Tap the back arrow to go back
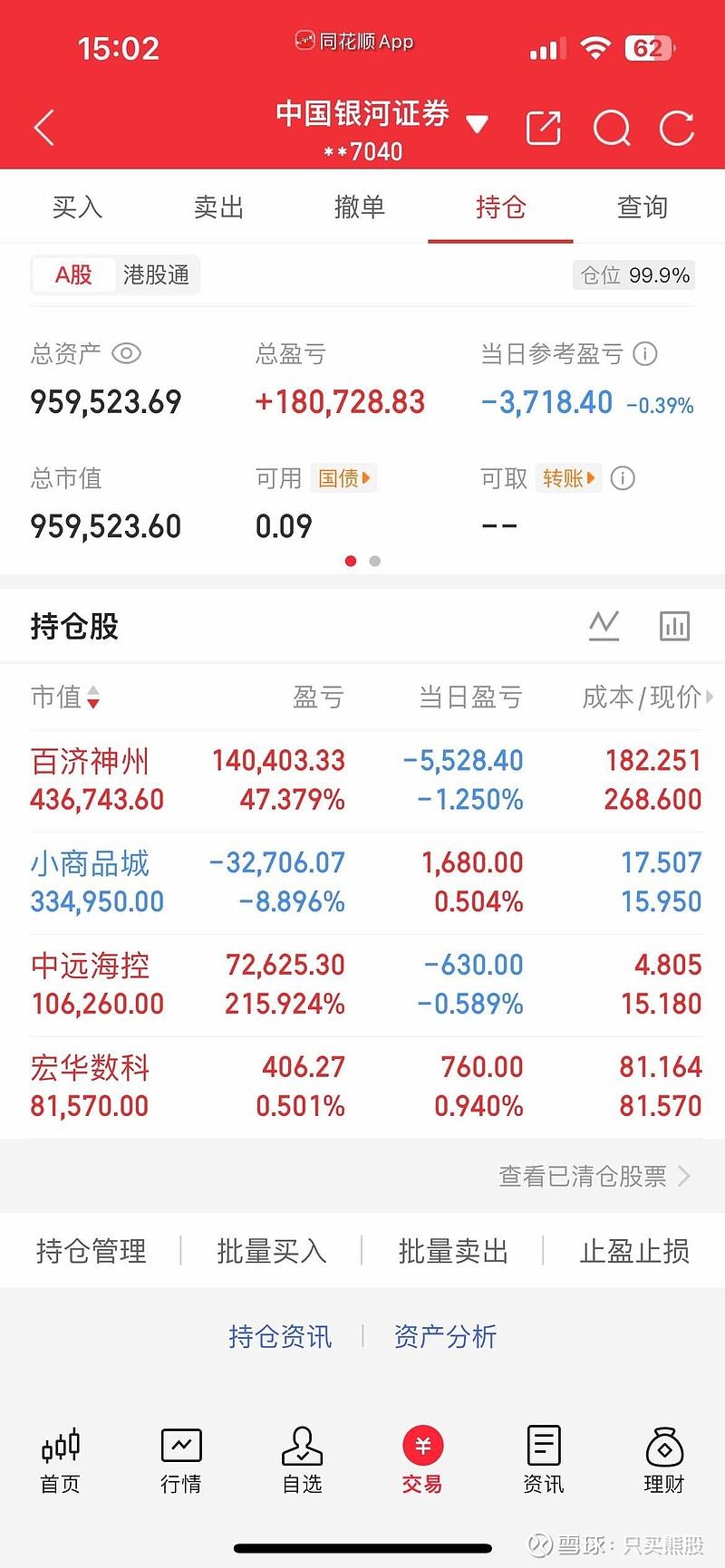 coord(43,128)
